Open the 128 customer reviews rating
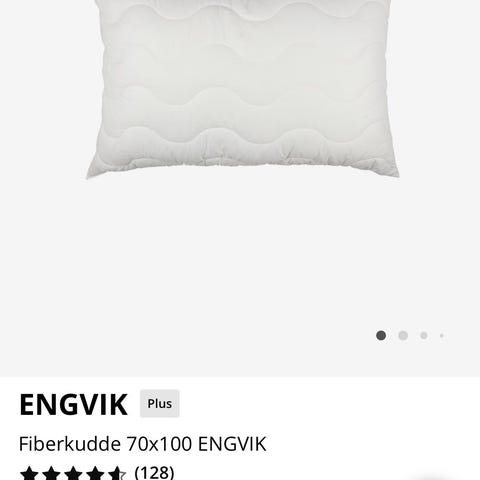Screen dimensions: 480x480 (97, 473)
